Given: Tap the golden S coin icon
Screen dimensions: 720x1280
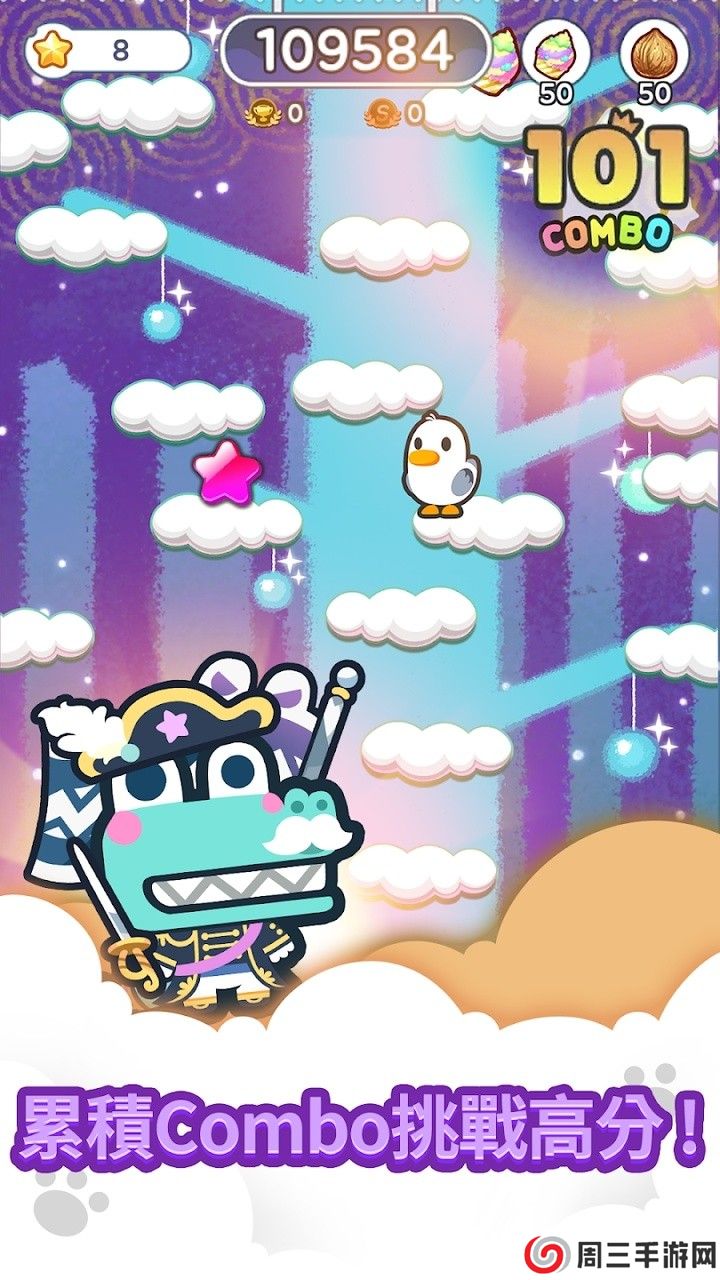Looking at the screenshot, I should click(x=383, y=112).
